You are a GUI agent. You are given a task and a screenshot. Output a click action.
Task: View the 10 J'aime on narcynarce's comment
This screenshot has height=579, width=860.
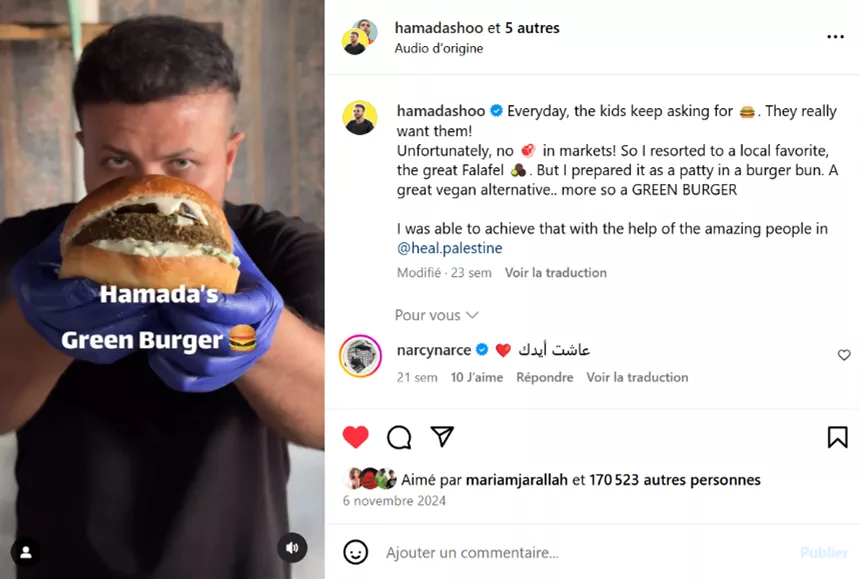[477, 377]
